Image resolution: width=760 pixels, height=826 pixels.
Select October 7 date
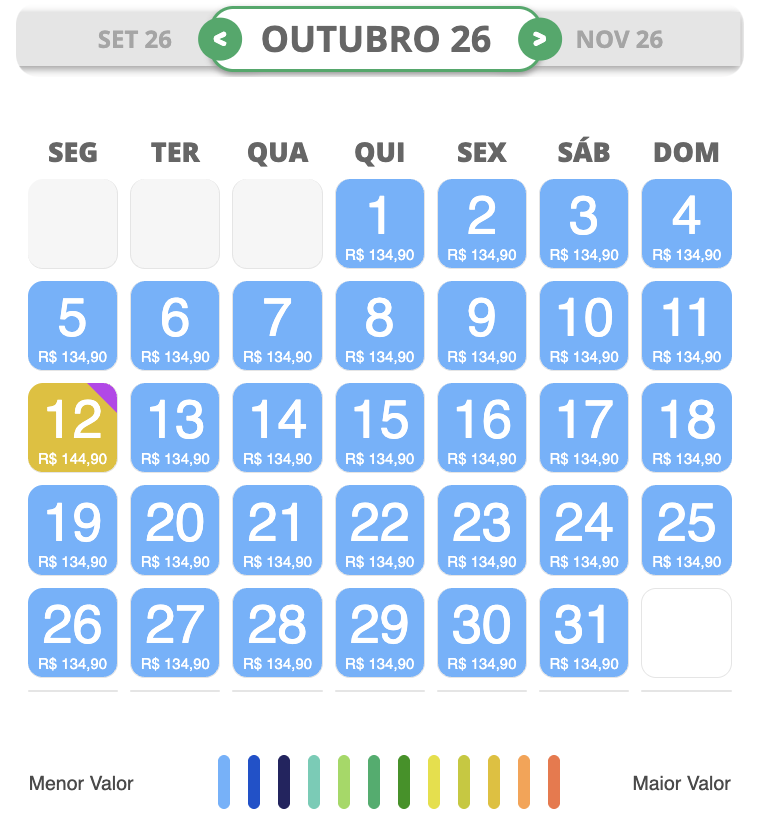tap(277, 326)
